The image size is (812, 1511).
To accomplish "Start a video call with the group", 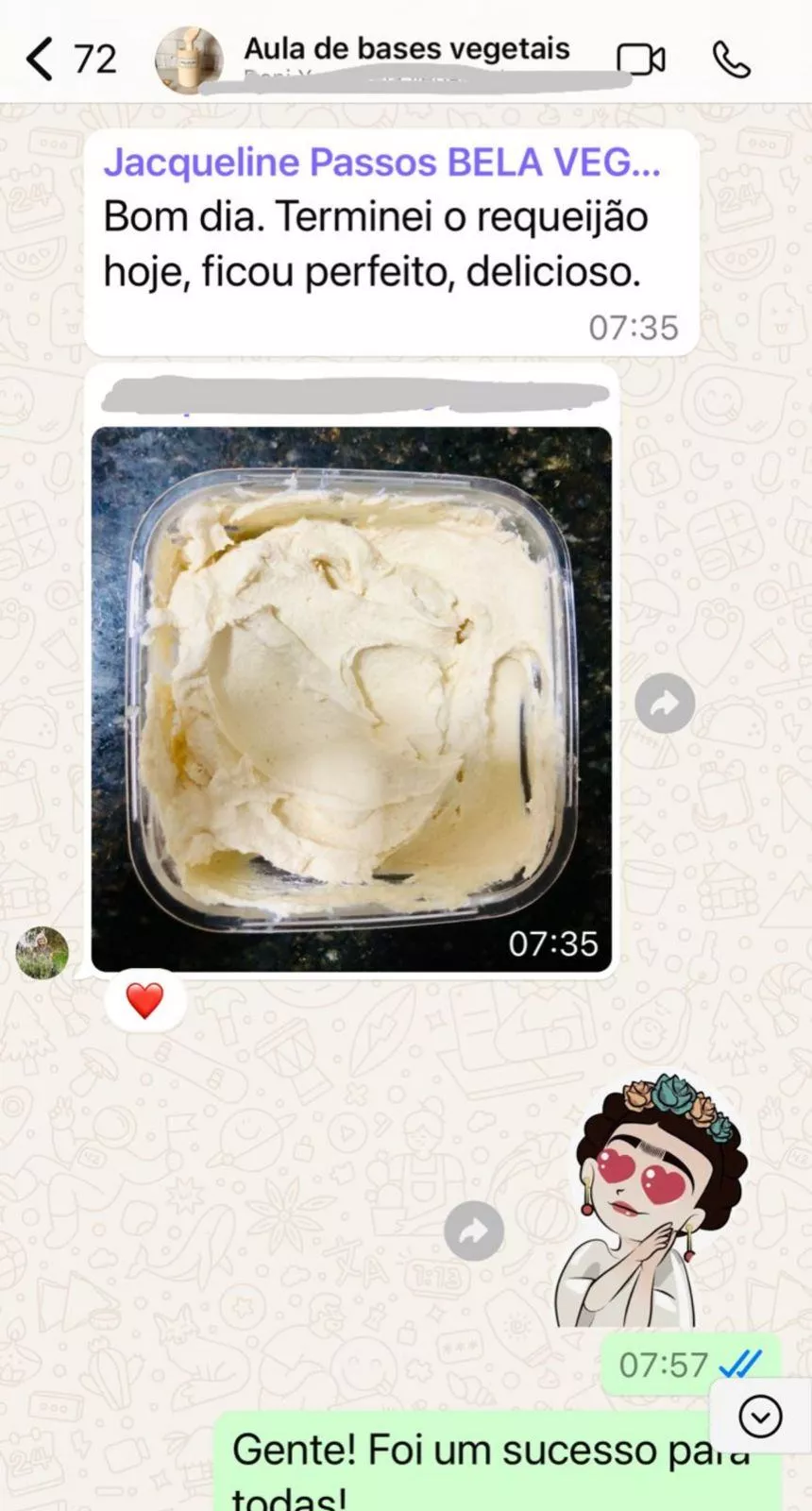I will [640, 59].
